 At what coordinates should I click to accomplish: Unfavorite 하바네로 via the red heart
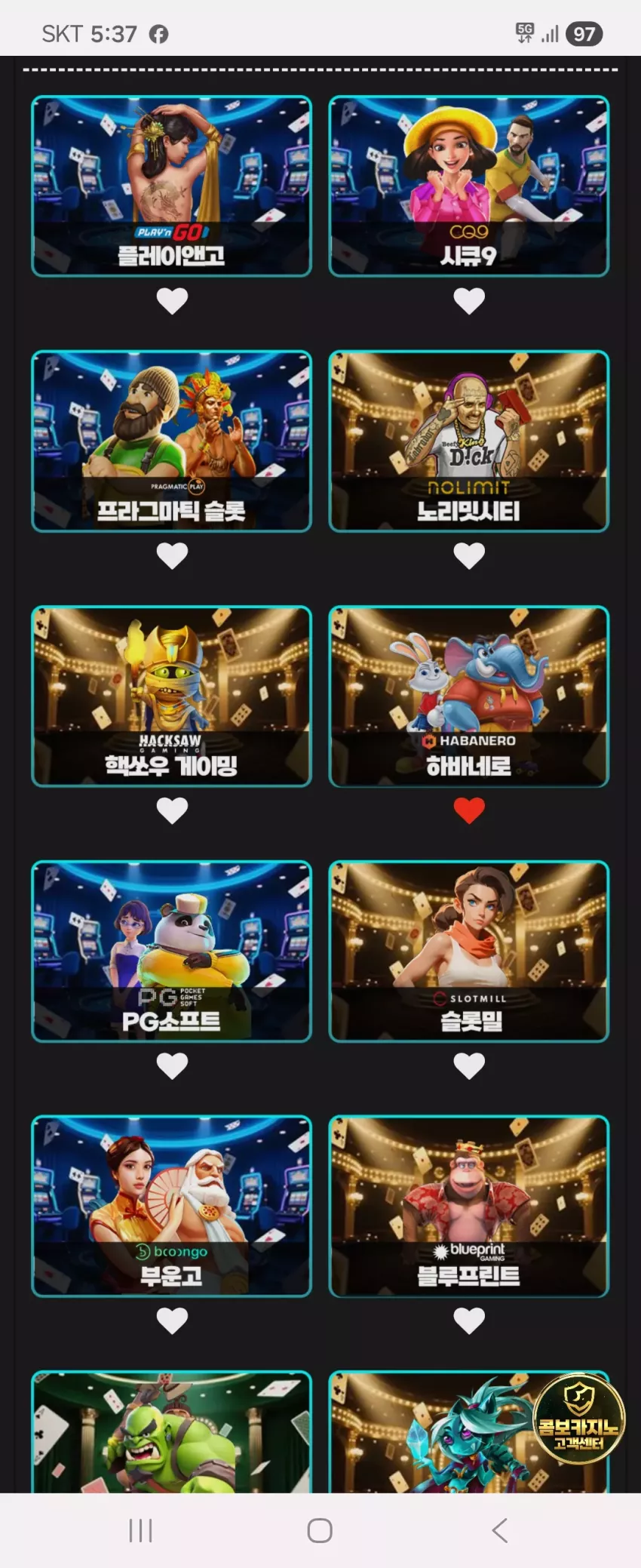tap(469, 810)
